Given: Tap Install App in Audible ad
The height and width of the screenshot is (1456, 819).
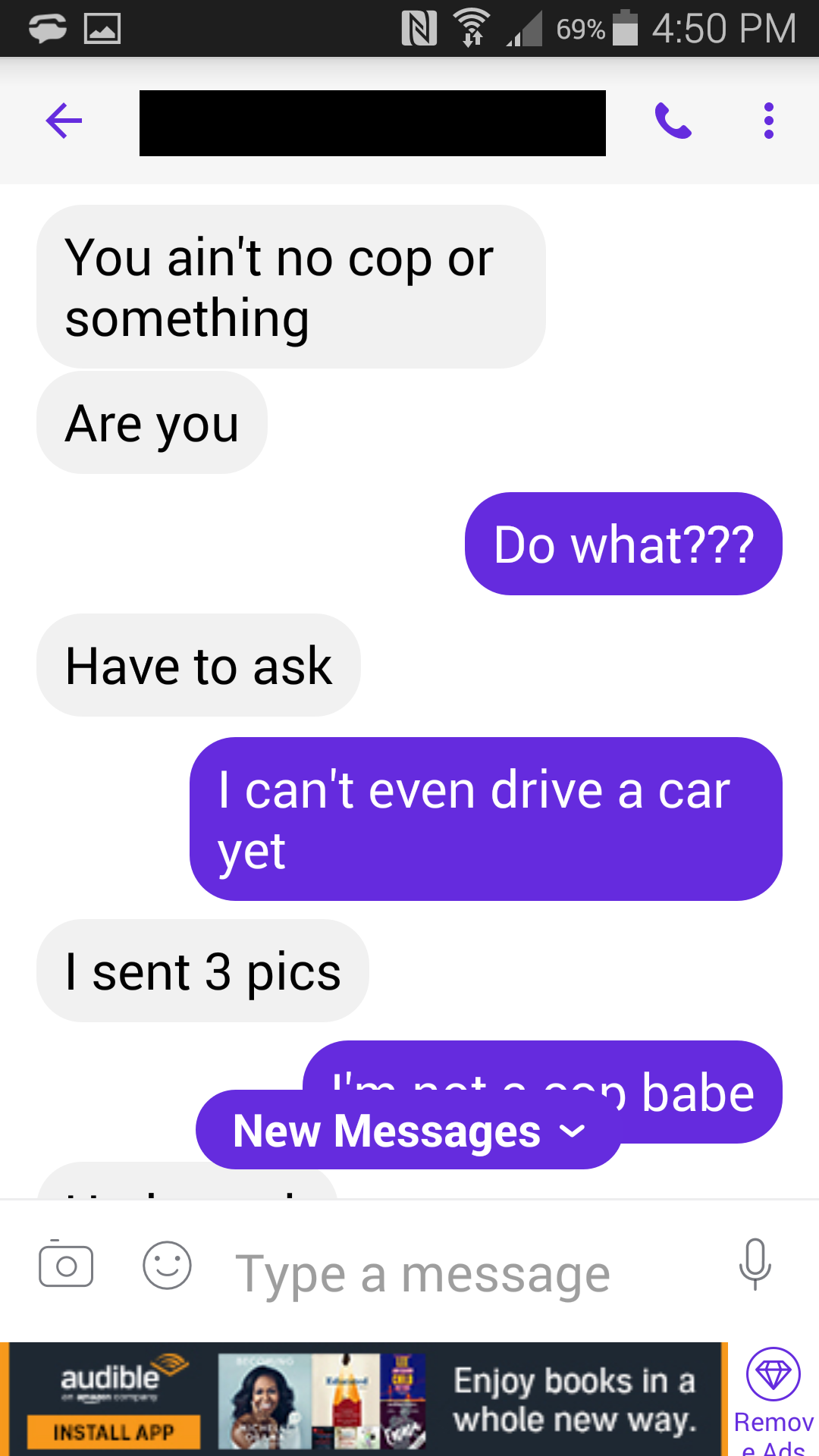Looking at the screenshot, I should 114,1432.
